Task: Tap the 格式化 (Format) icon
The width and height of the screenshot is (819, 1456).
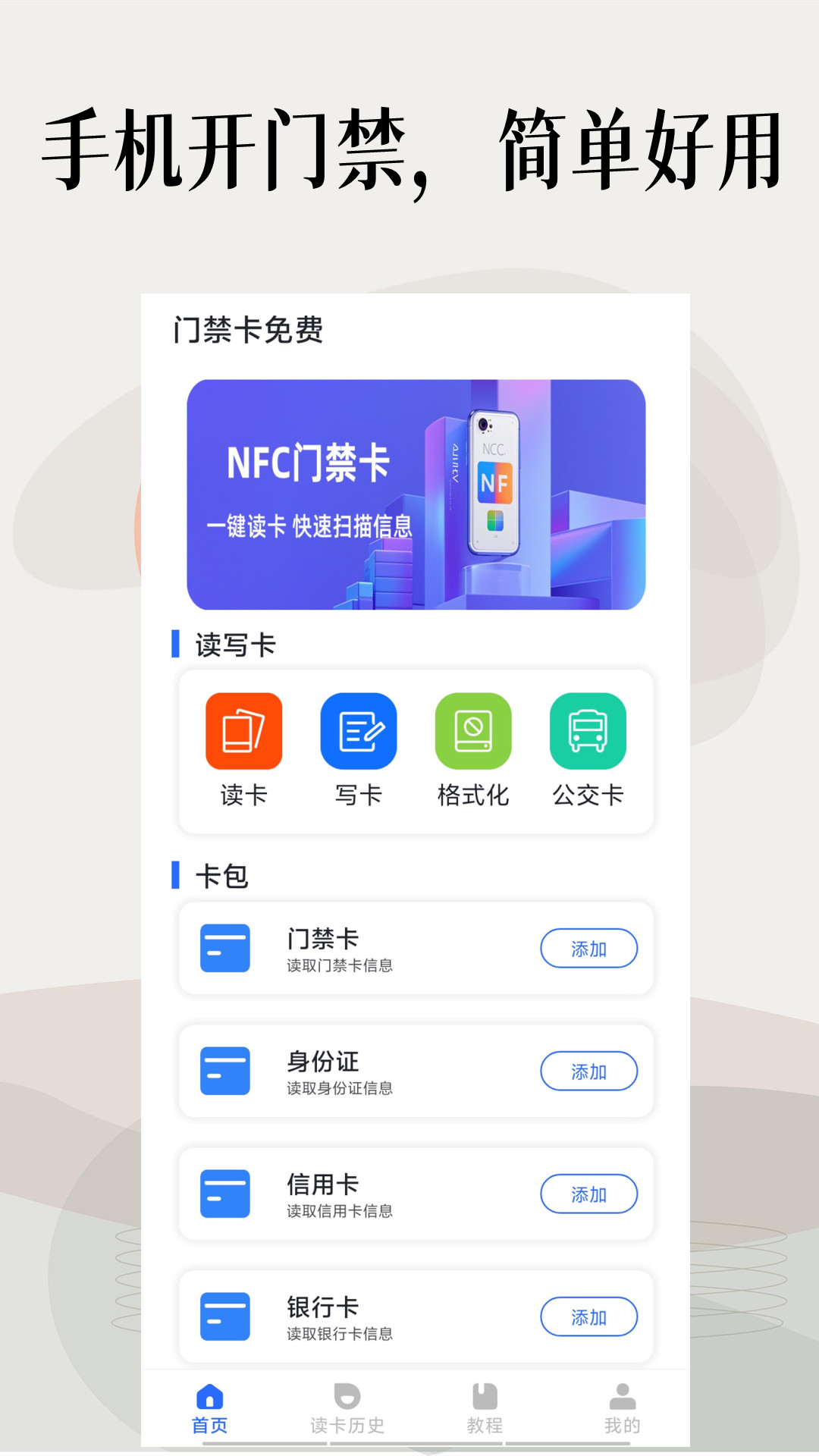Action: (473, 730)
